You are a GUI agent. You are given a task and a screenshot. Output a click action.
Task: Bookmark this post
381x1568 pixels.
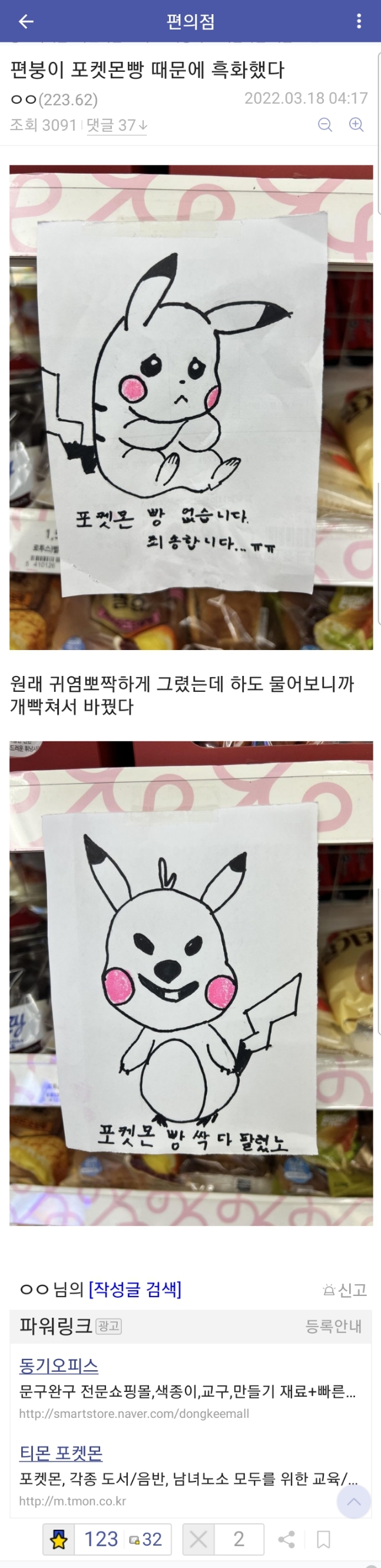323,1539
